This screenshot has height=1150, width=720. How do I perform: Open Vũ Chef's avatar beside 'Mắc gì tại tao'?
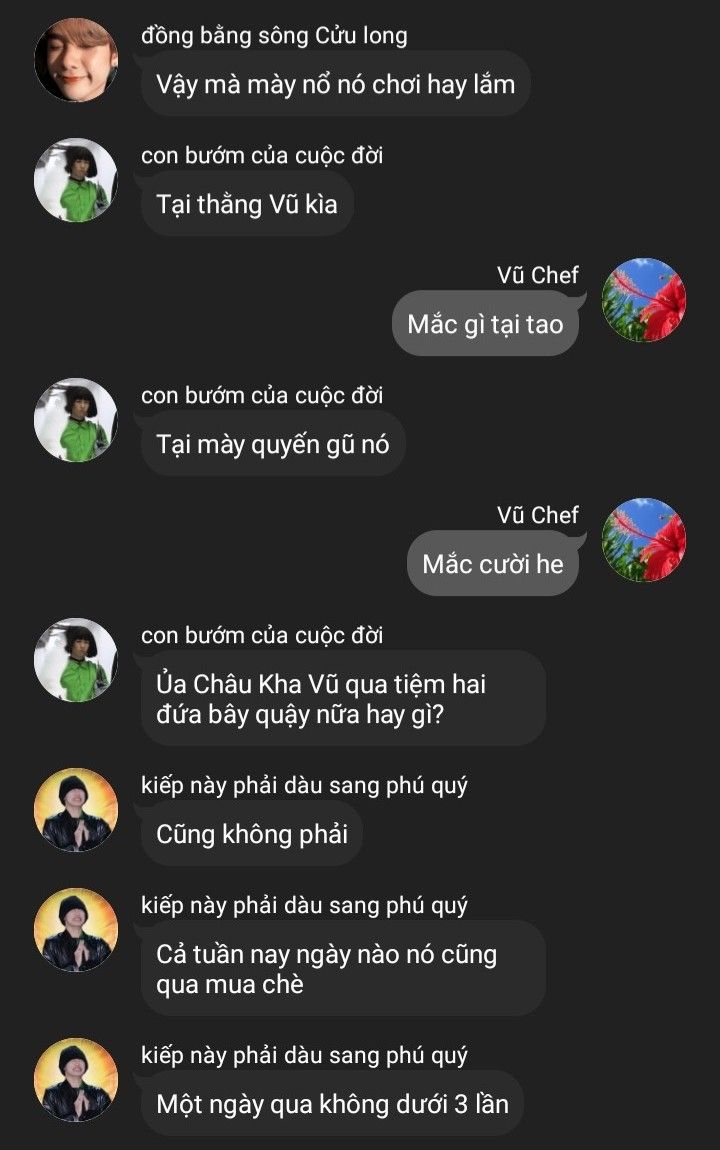[644, 300]
